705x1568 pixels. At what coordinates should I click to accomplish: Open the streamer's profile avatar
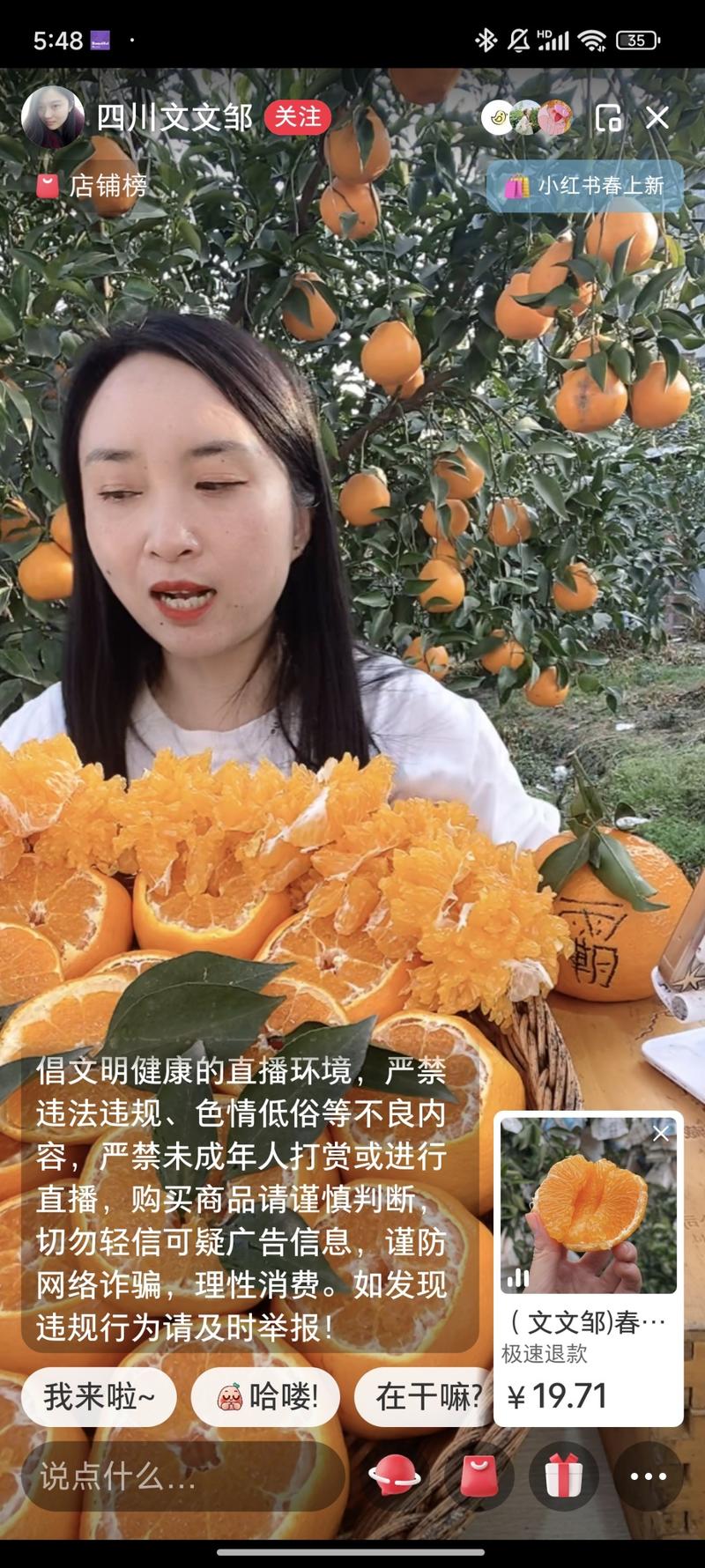pyautogui.click(x=52, y=117)
